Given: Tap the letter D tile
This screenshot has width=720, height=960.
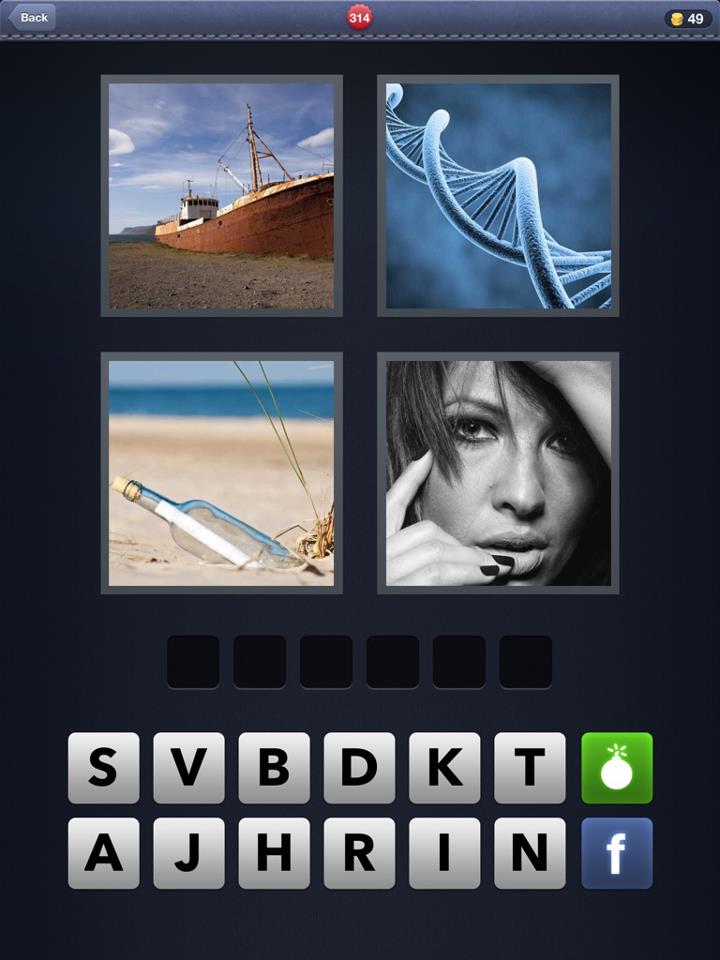Looking at the screenshot, I should [359, 768].
